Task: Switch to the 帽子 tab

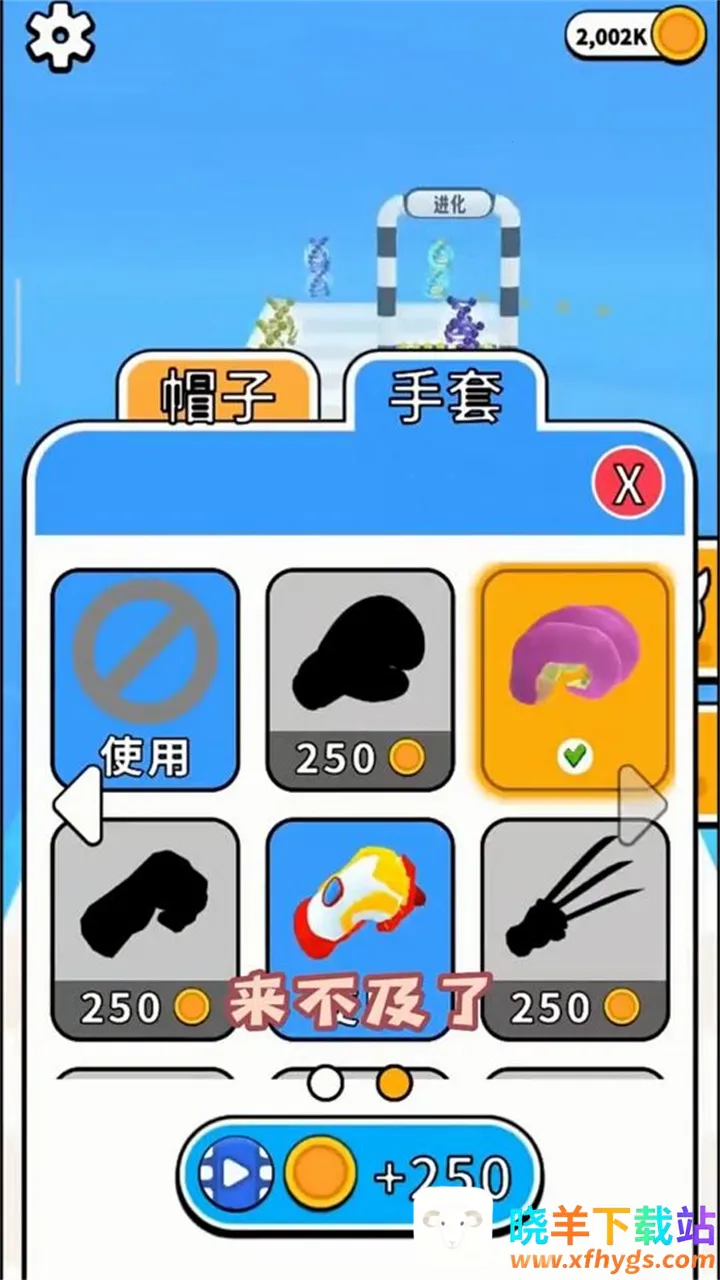Action: click(217, 393)
